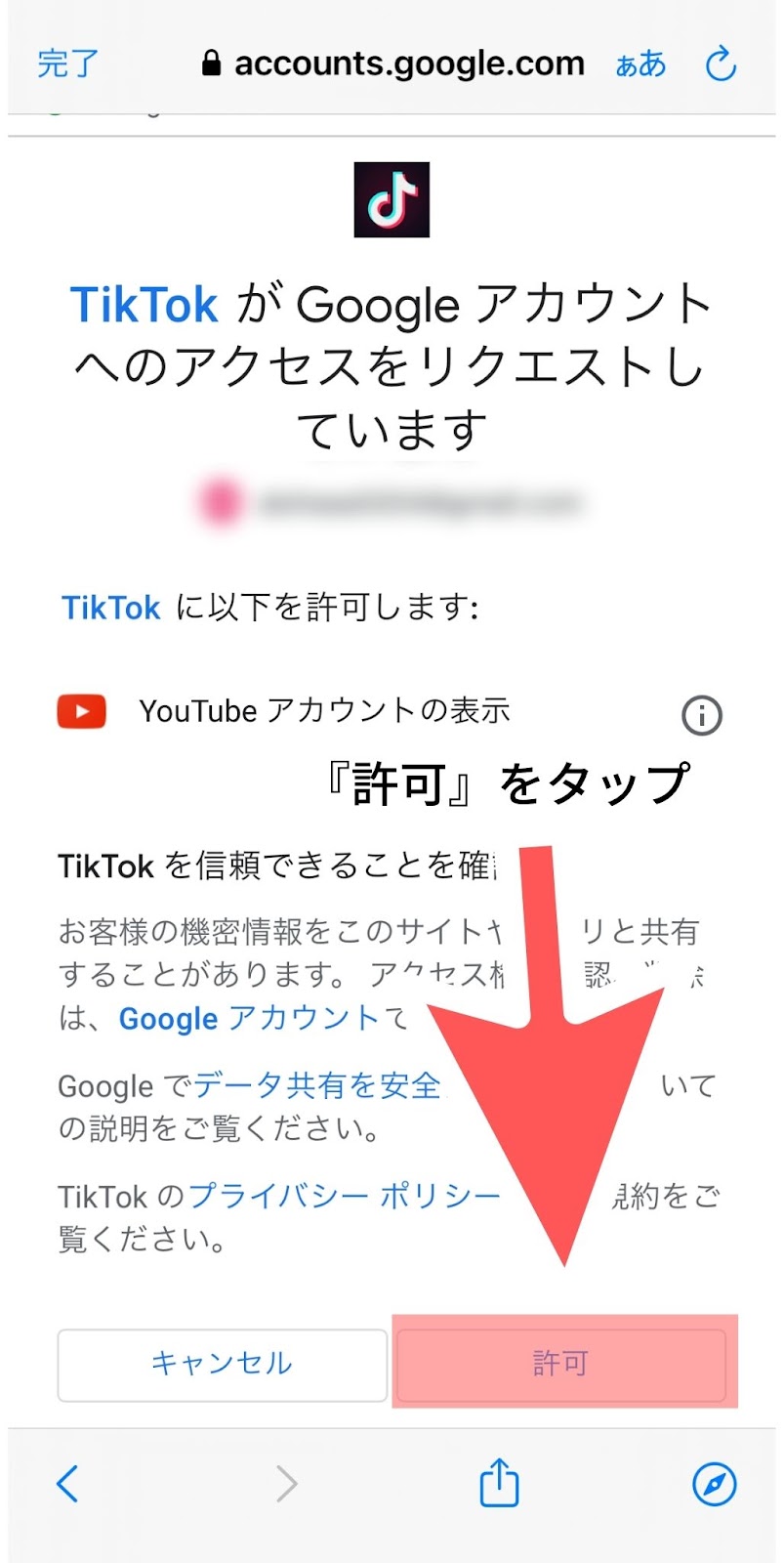Open the page in Safari
The image size is (784, 1563).
[714, 1484]
